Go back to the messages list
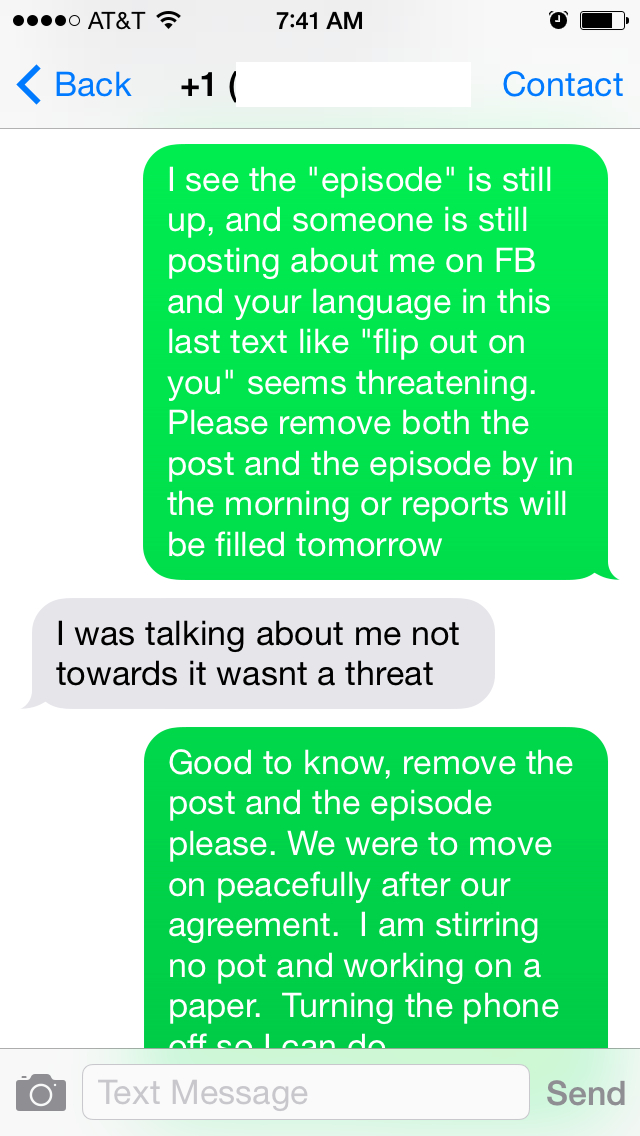640x1136 pixels. point(75,86)
